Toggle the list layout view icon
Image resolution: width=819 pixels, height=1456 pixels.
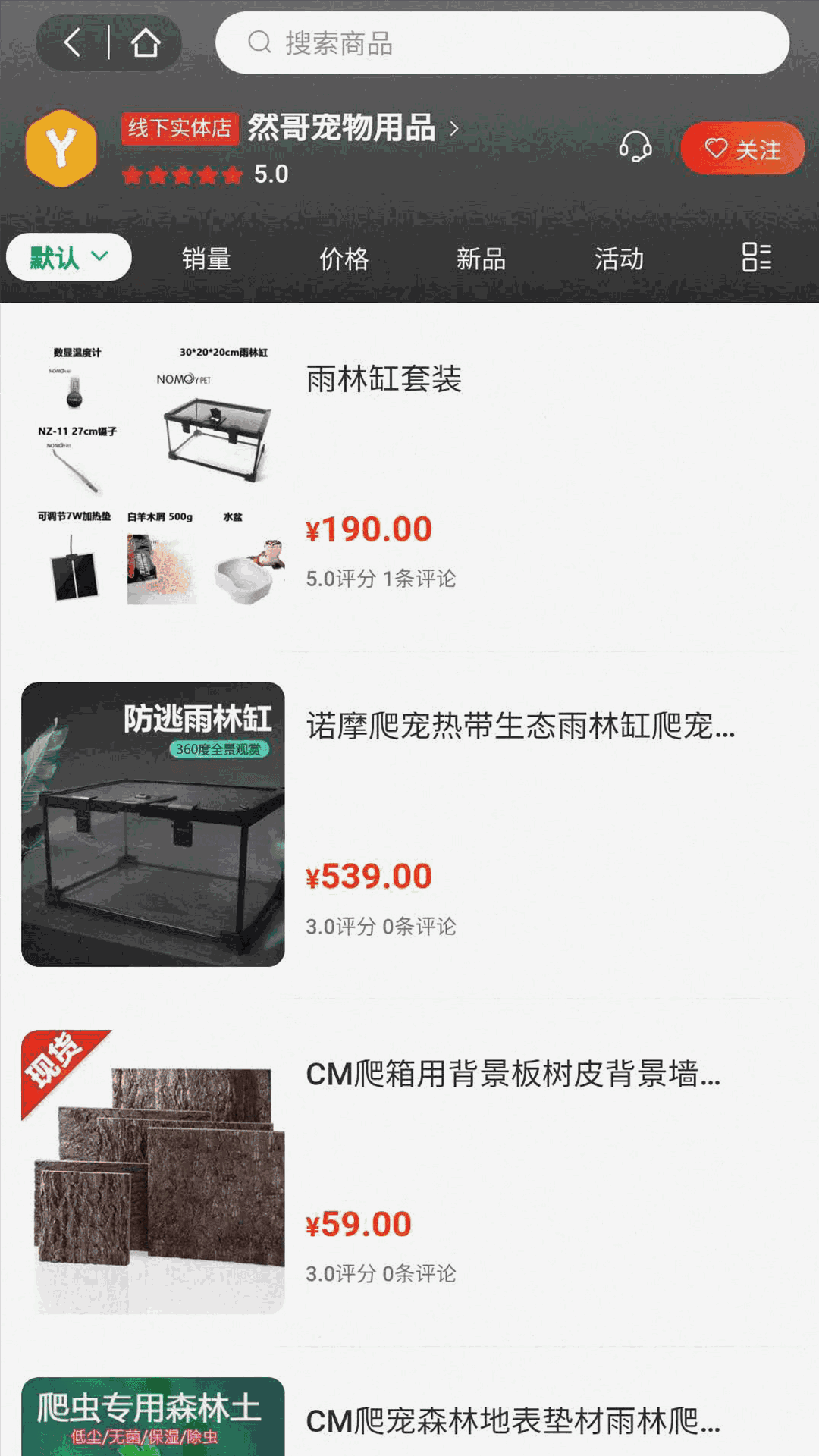pyautogui.click(x=756, y=257)
